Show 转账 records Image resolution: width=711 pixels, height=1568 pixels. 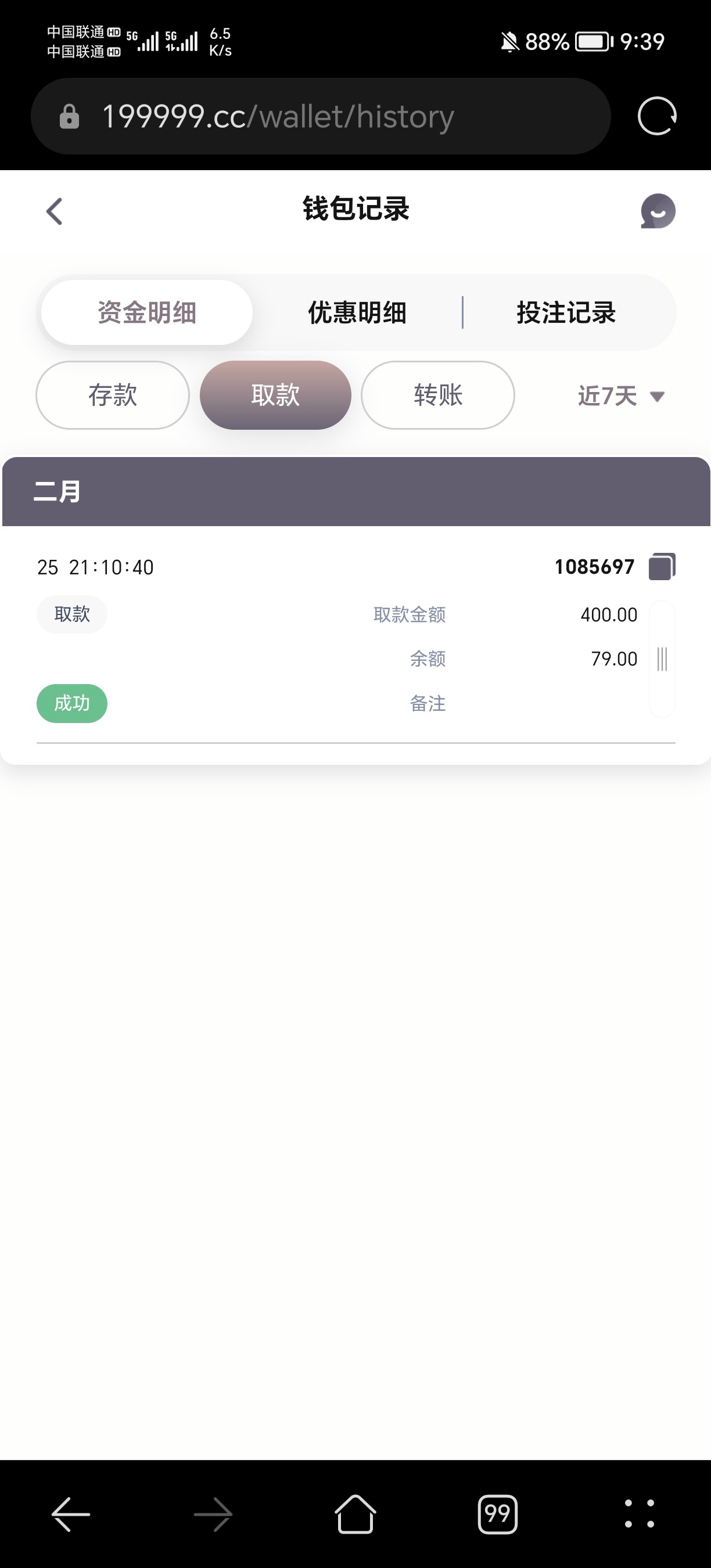[437, 395]
